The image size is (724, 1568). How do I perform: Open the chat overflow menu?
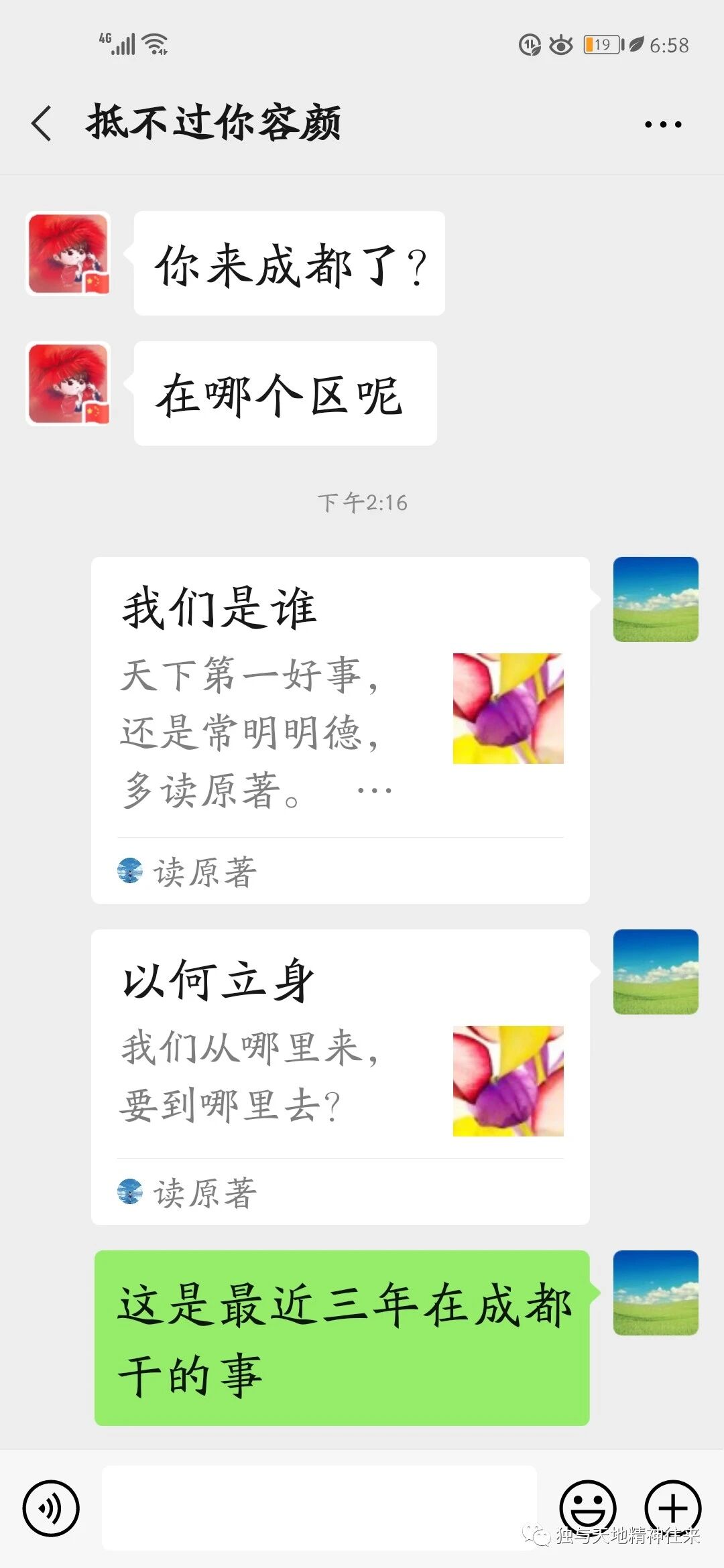coord(662,124)
